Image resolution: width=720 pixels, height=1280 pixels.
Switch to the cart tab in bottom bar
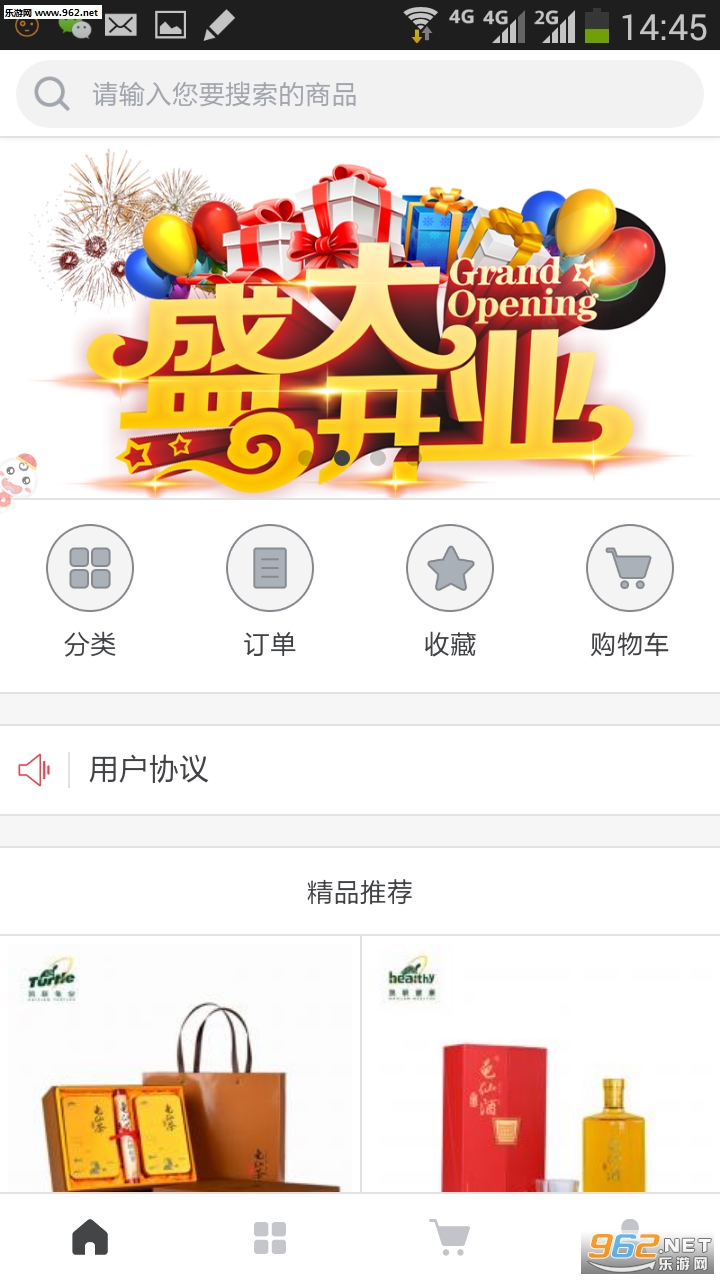click(450, 1238)
